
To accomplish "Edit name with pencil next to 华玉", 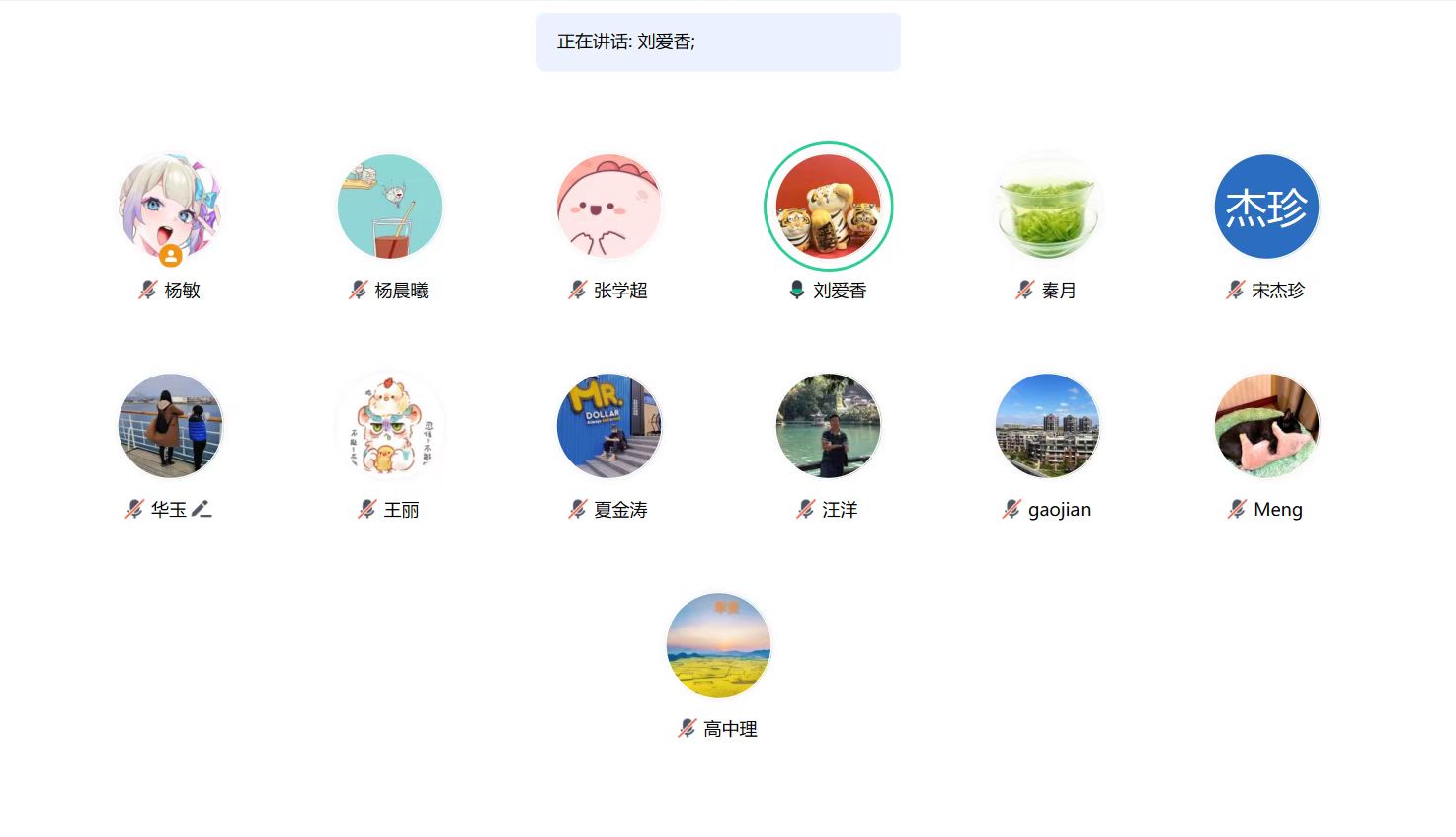I will pos(202,510).
